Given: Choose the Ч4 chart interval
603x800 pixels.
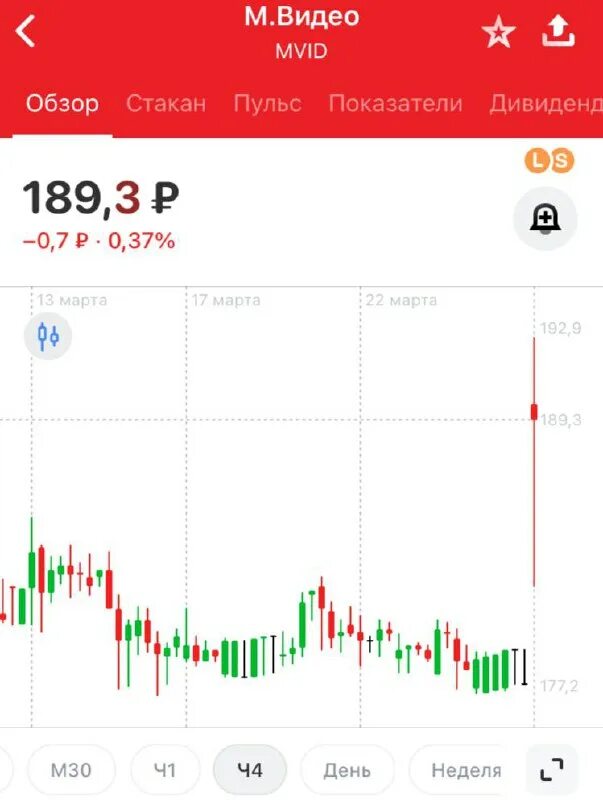Looking at the screenshot, I should [250, 770].
